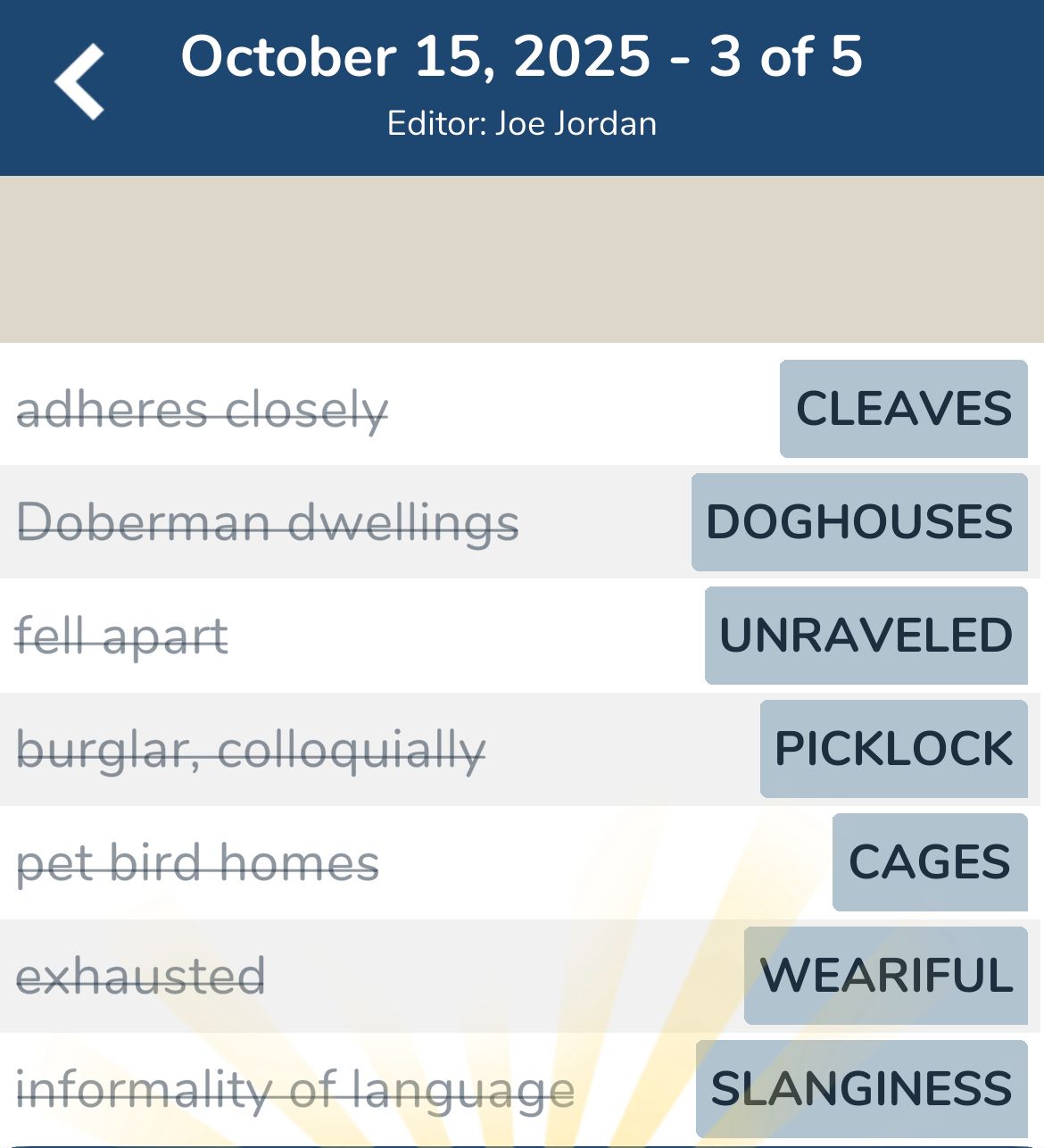Go back using the header arrow

[x=79, y=82]
